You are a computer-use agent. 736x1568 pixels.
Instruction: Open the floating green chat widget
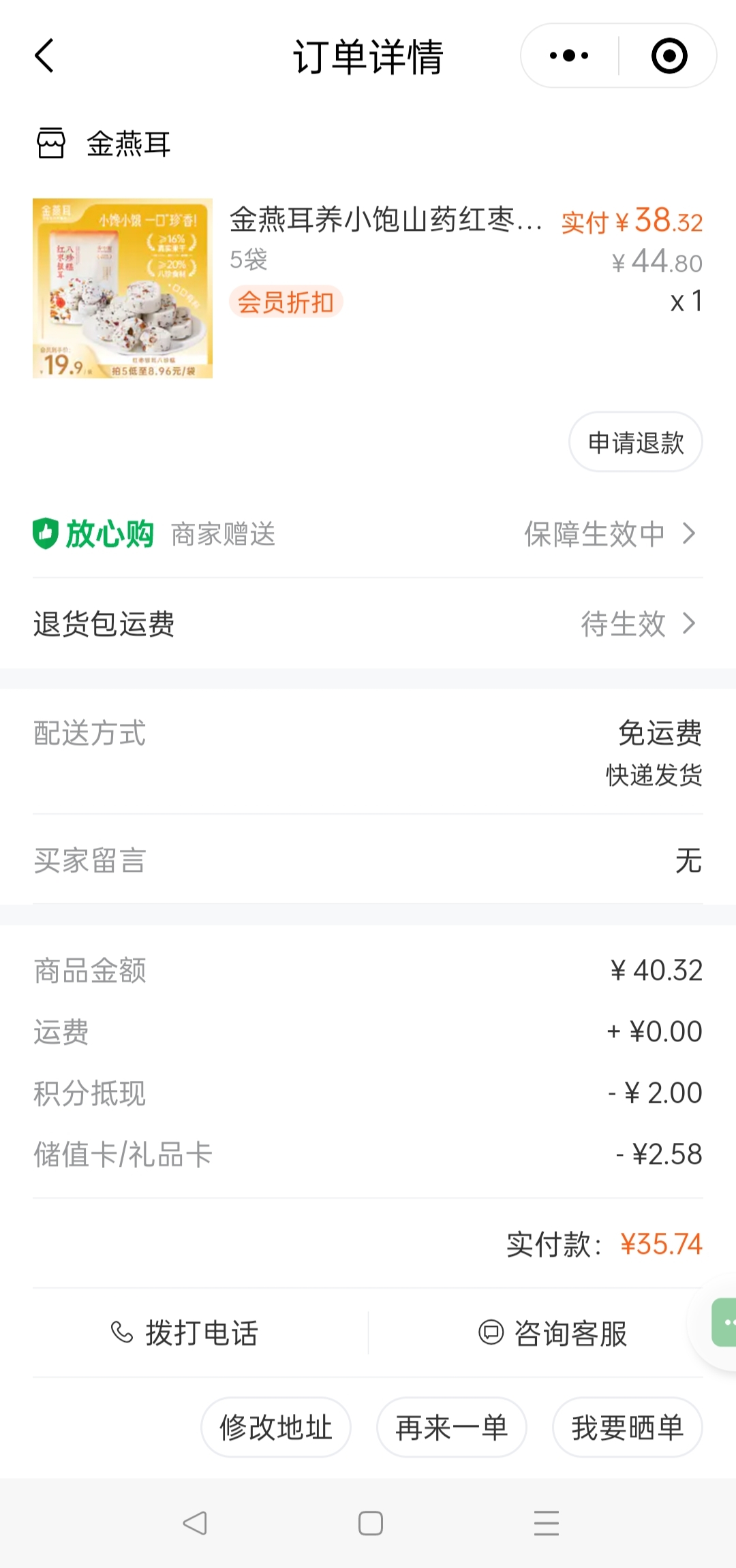coord(724,1323)
